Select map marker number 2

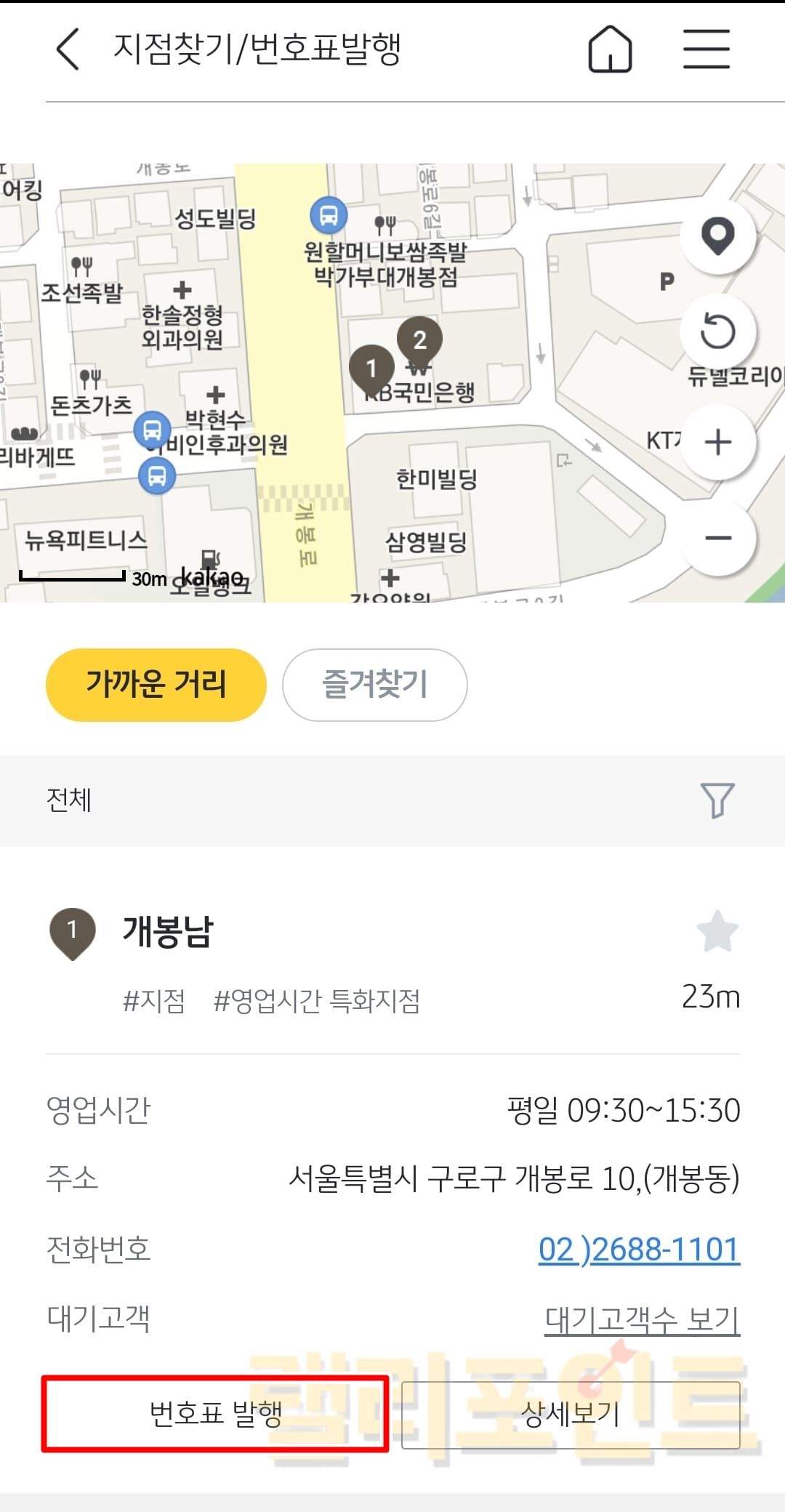419,340
